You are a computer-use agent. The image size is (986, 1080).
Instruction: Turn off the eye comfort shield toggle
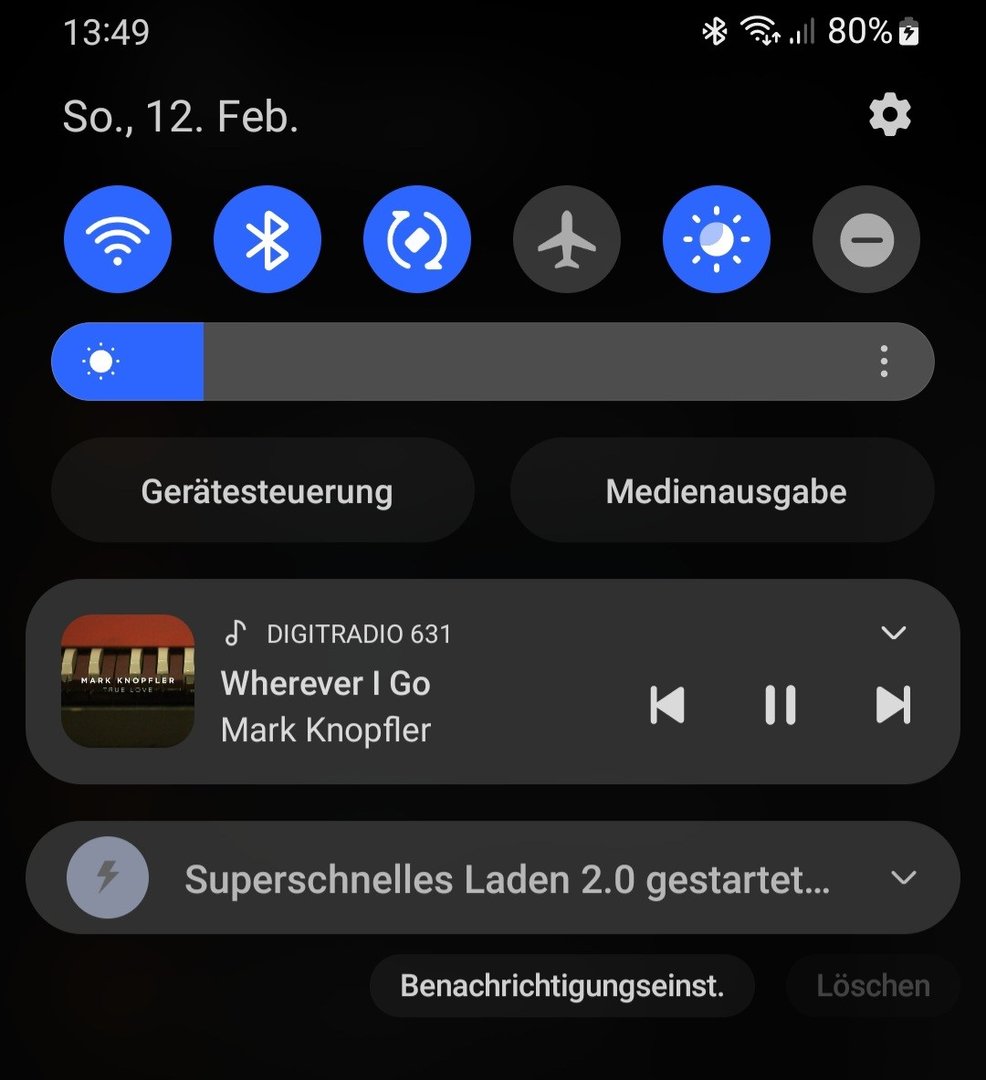pos(716,240)
